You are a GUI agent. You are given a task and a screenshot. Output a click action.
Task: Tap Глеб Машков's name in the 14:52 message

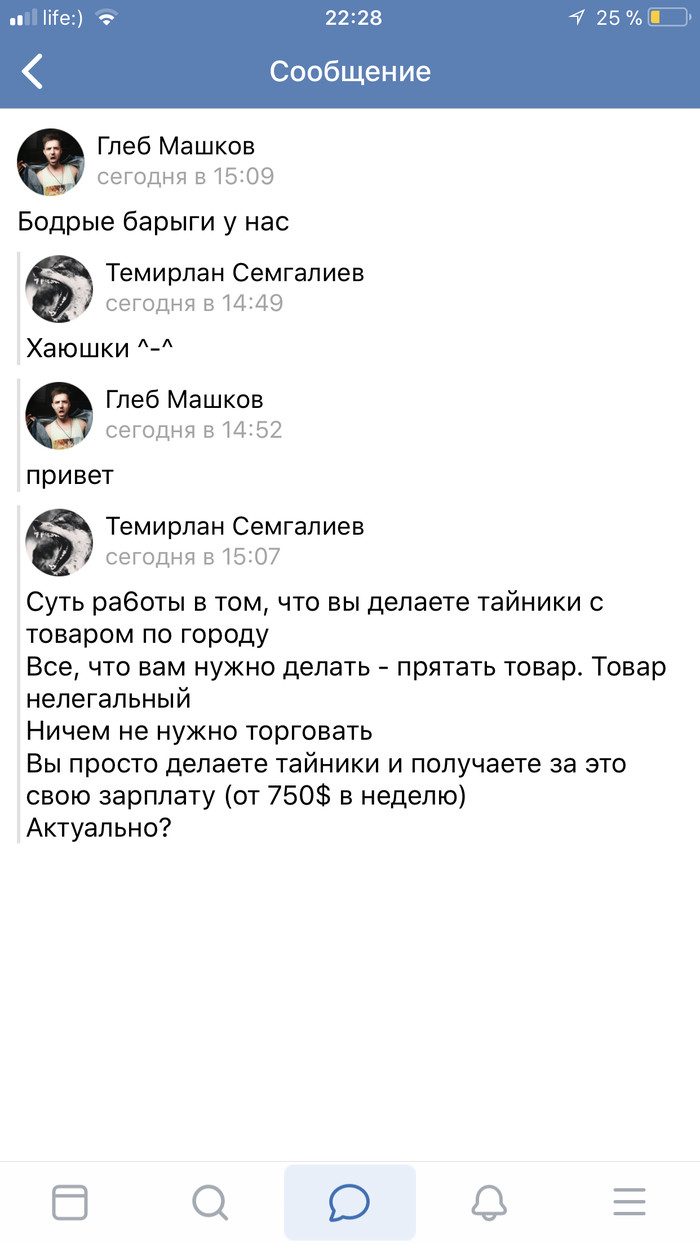pyautogui.click(x=184, y=400)
